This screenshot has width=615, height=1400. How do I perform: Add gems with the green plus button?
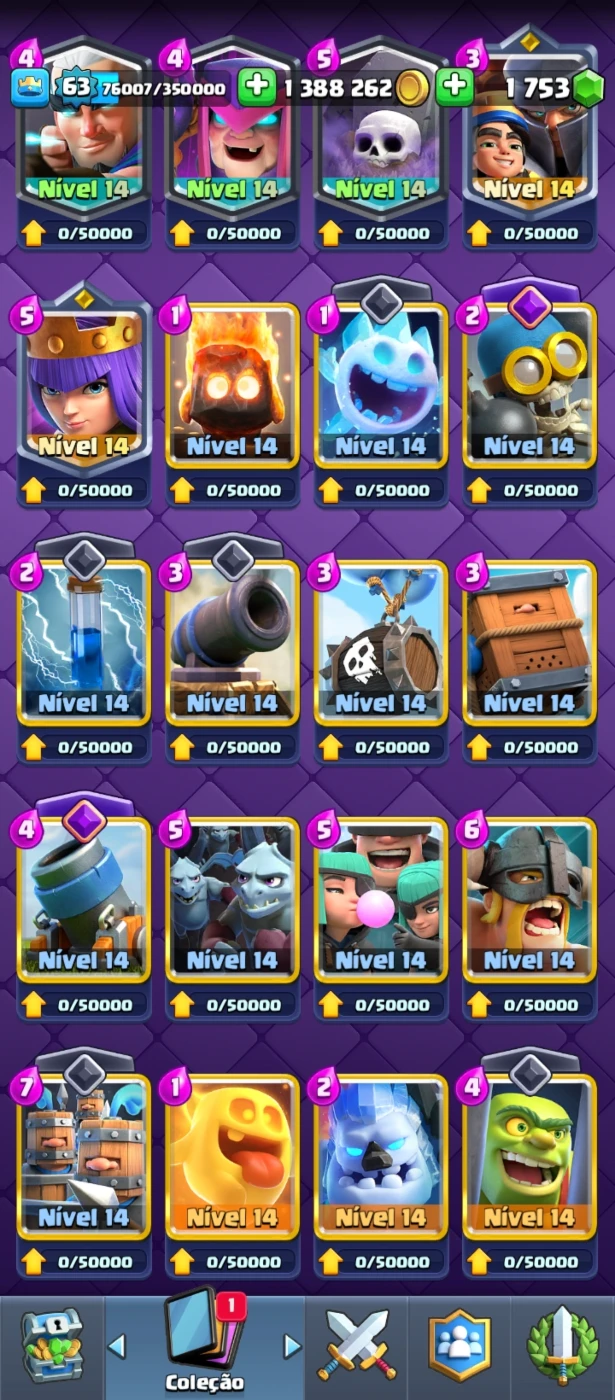[454, 88]
